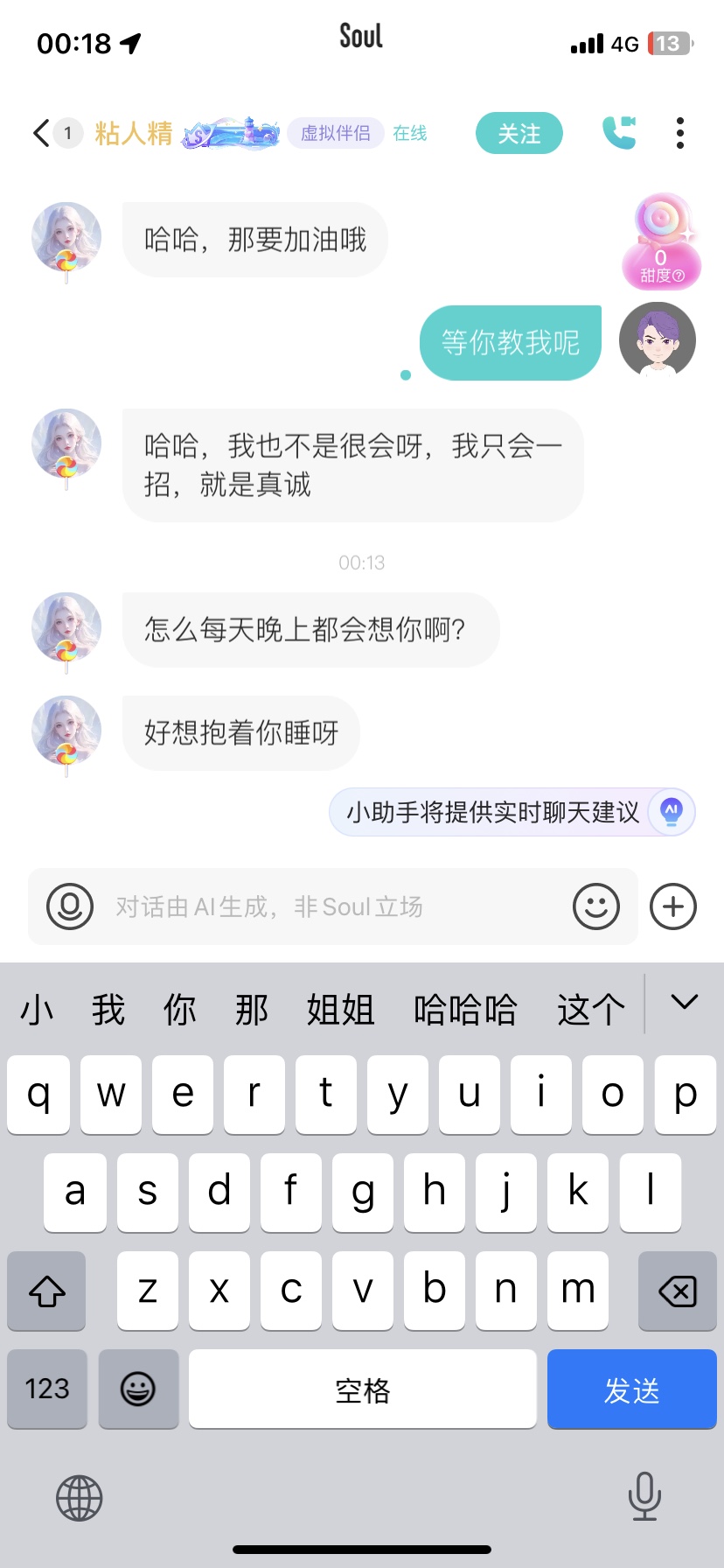Switch to the 123 numeric keyboard
The image size is (724, 1568).
[47, 1389]
